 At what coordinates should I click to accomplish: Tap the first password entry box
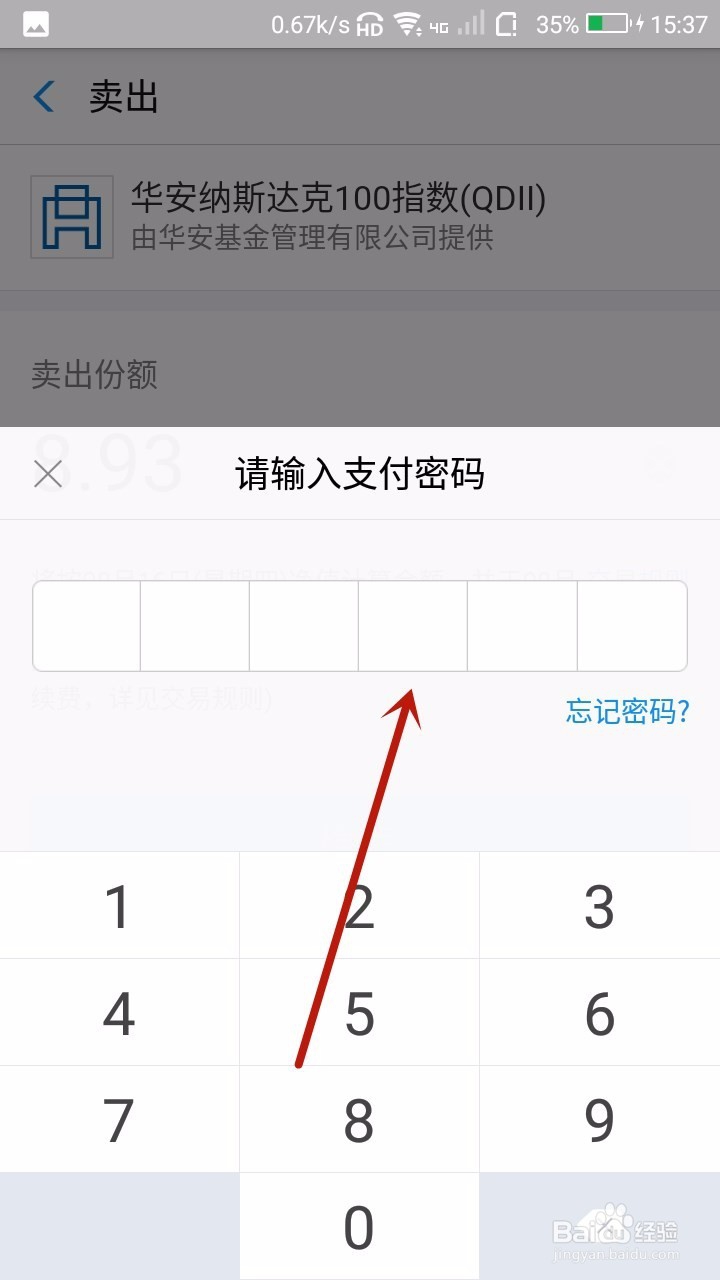tap(85, 625)
